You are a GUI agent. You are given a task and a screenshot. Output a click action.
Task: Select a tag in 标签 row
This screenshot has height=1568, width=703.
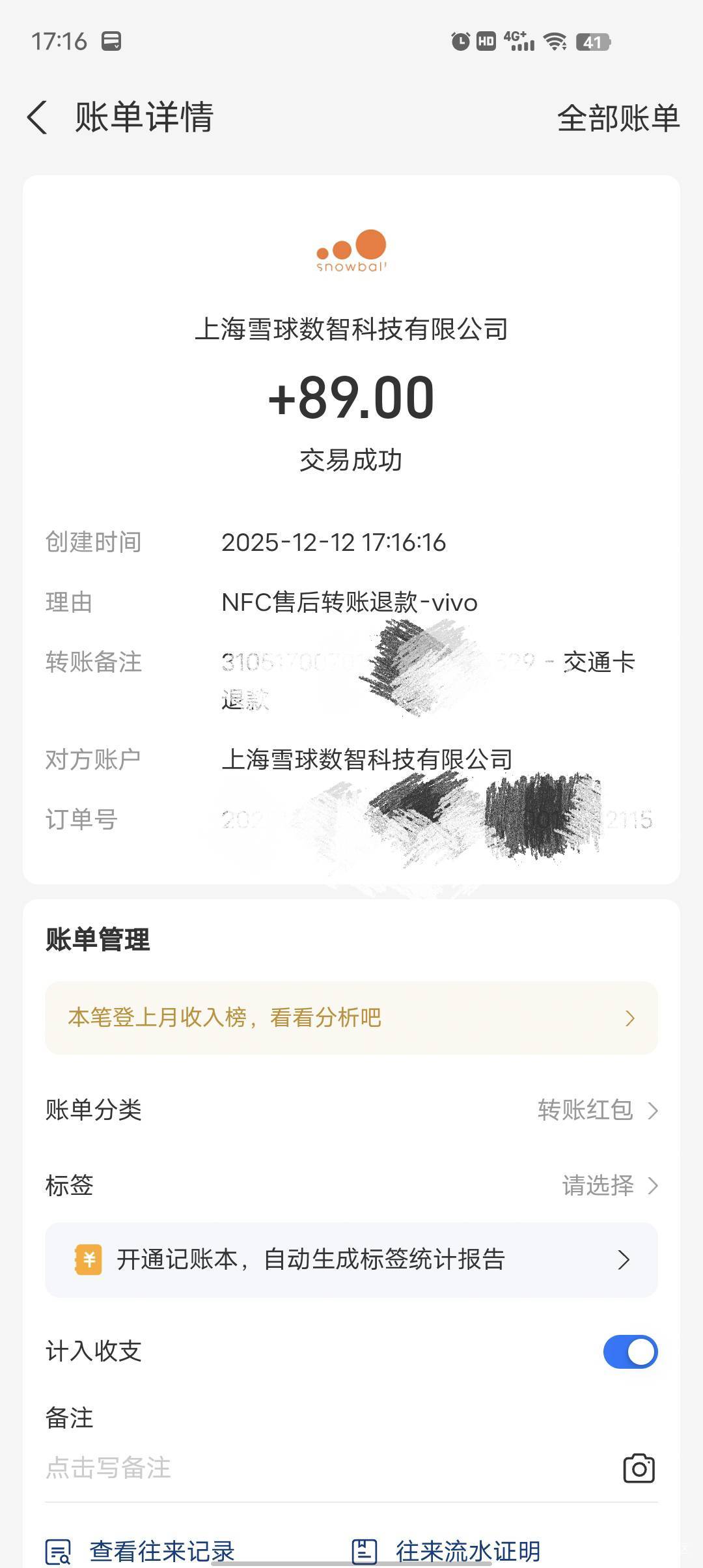point(351,1186)
